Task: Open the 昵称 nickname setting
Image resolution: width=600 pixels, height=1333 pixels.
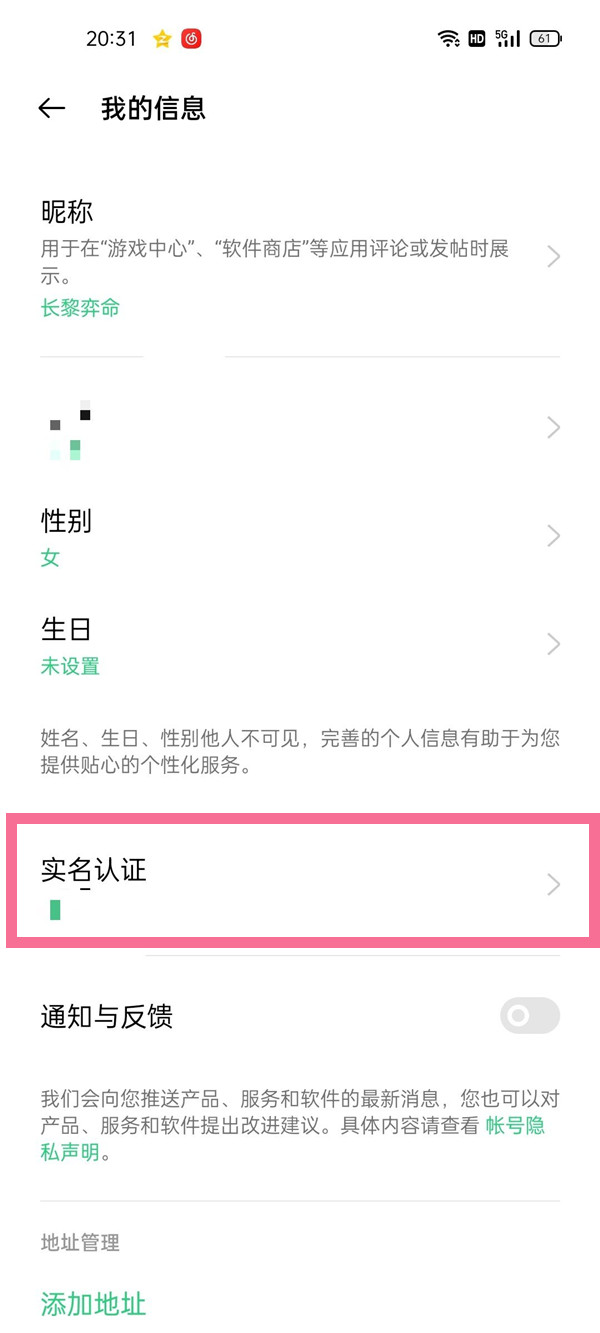Action: click(x=300, y=257)
